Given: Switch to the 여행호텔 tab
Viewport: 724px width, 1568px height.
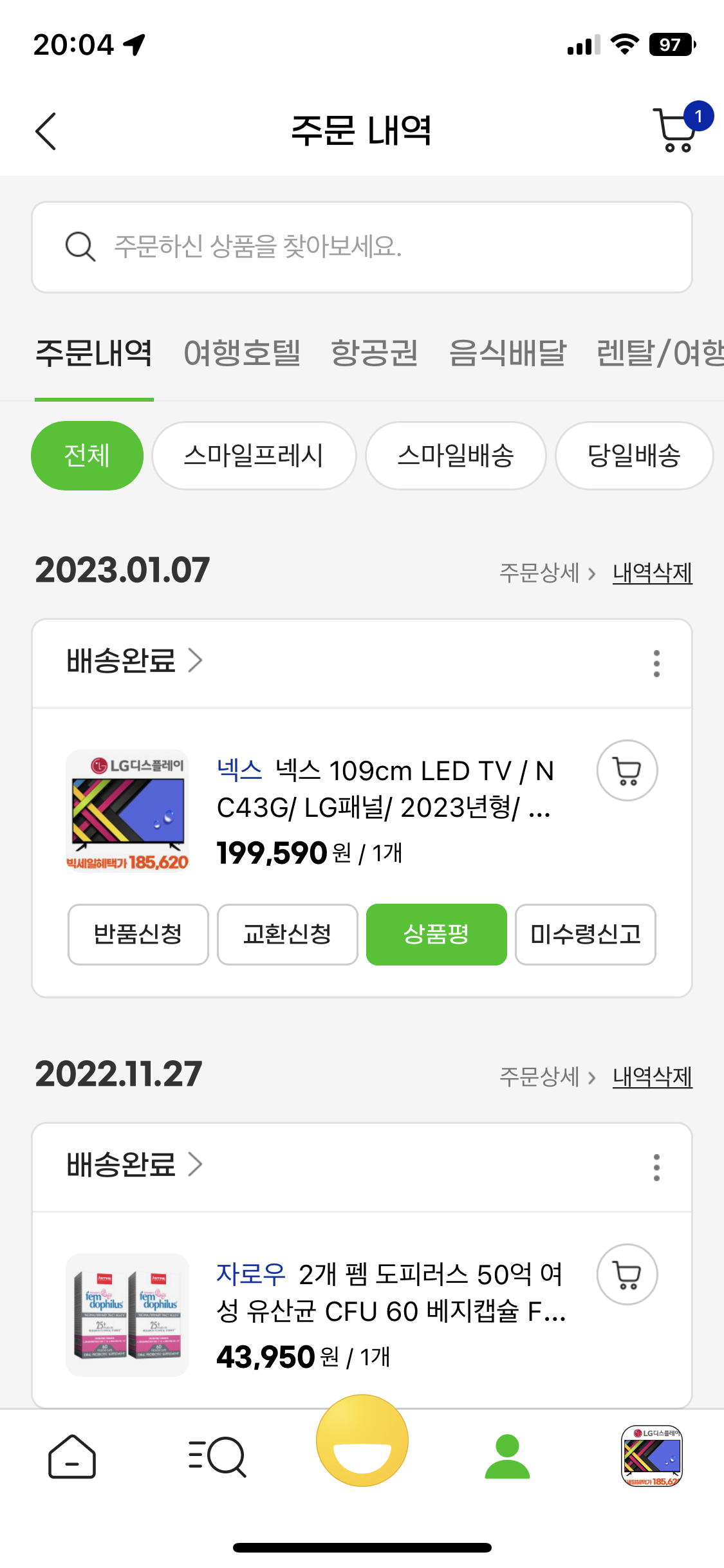Looking at the screenshot, I should (242, 353).
